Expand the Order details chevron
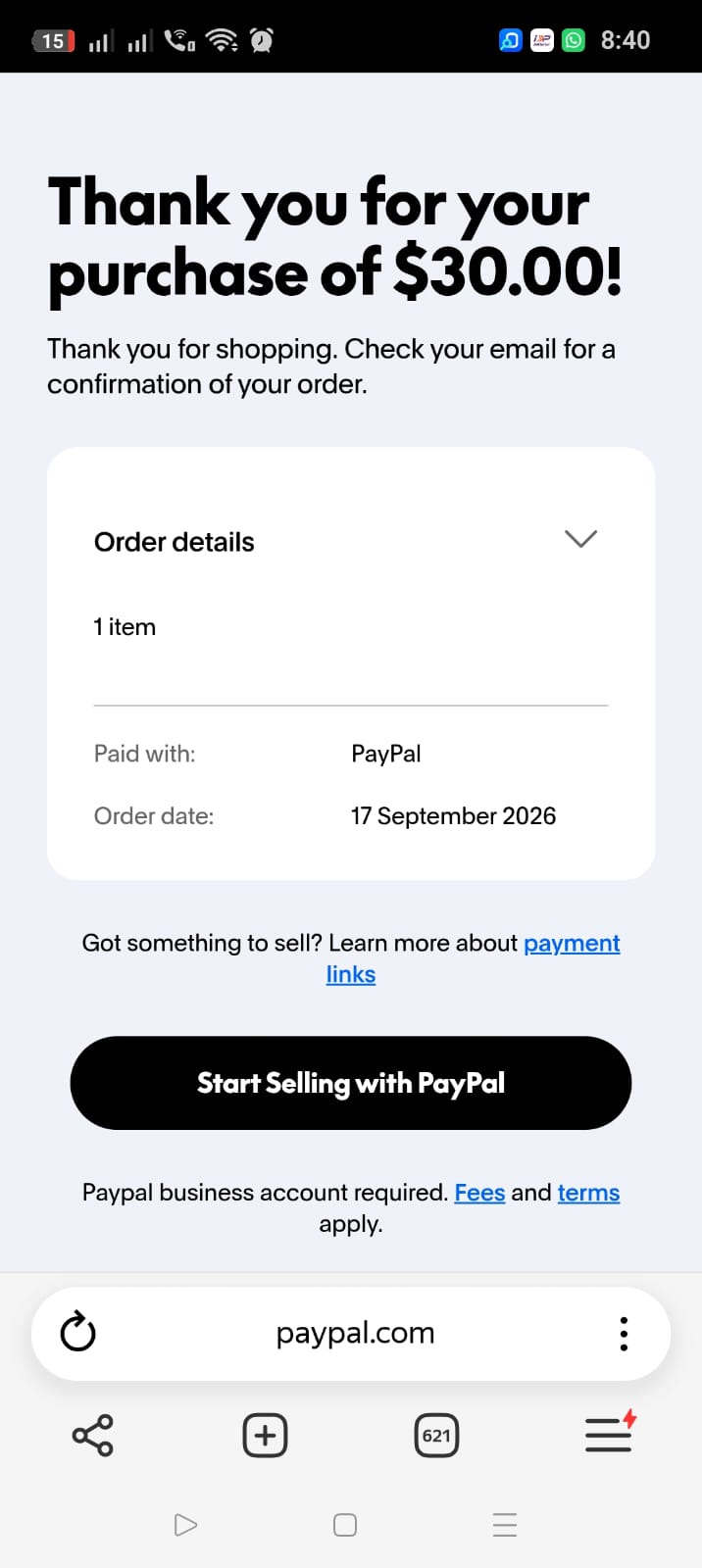 pyautogui.click(x=580, y=539)
